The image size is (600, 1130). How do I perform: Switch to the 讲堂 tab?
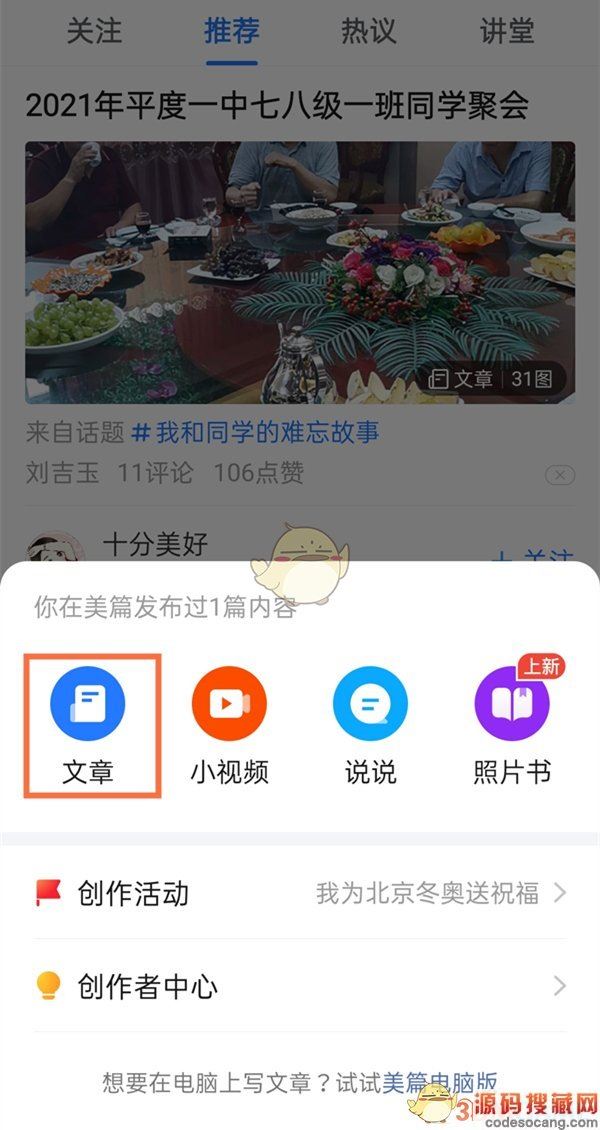(x=507, y=31)
